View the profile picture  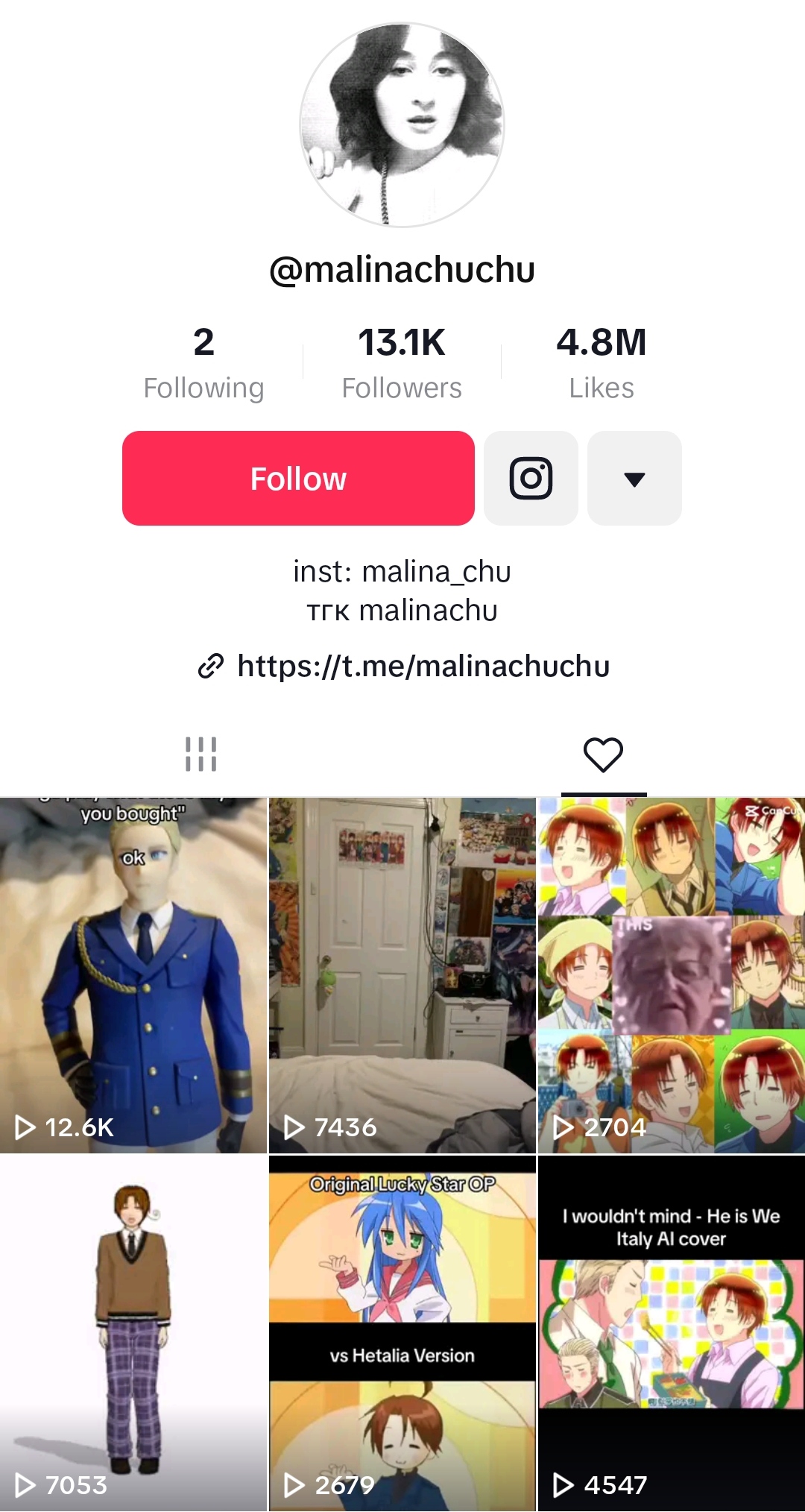click(402, 125)
